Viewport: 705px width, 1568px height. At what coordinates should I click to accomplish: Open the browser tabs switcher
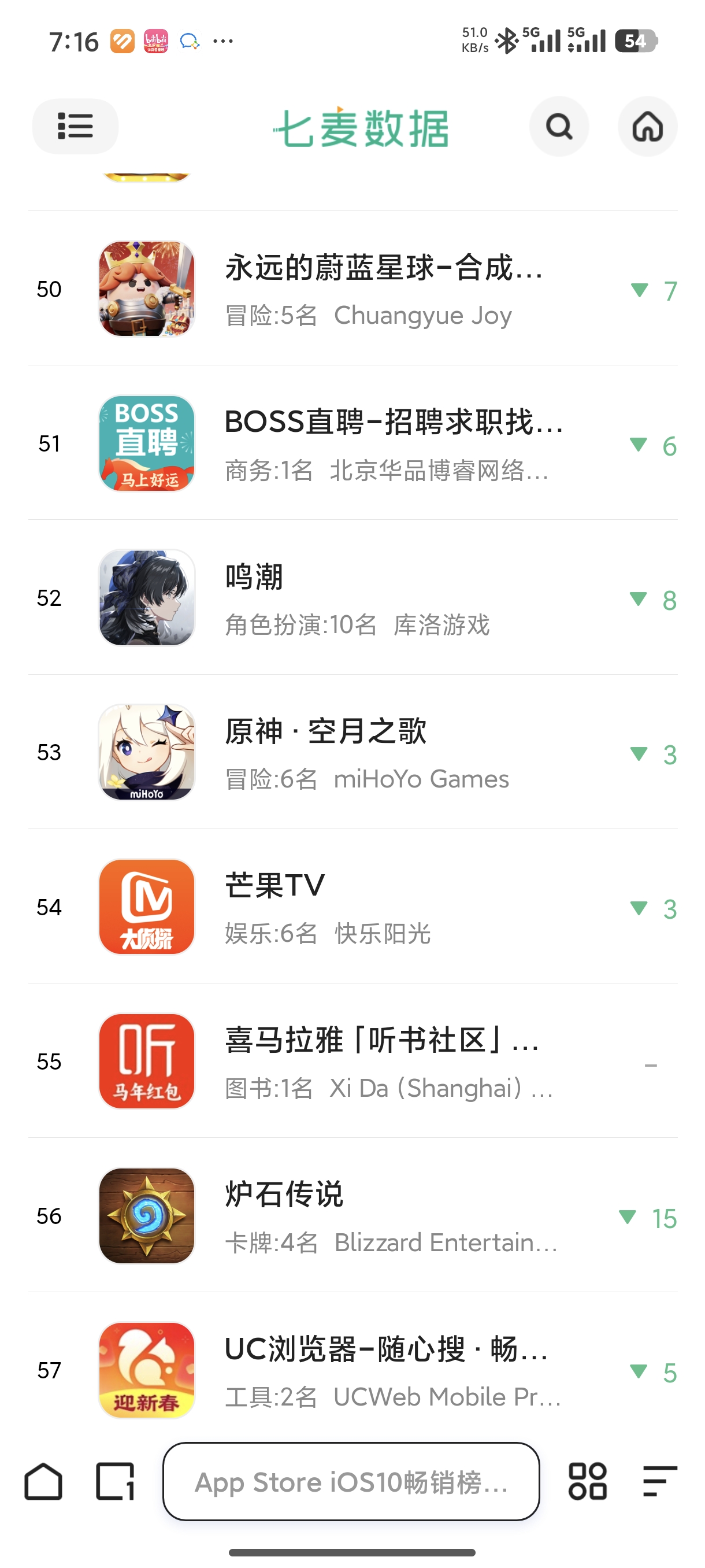tap(115, 1482)
